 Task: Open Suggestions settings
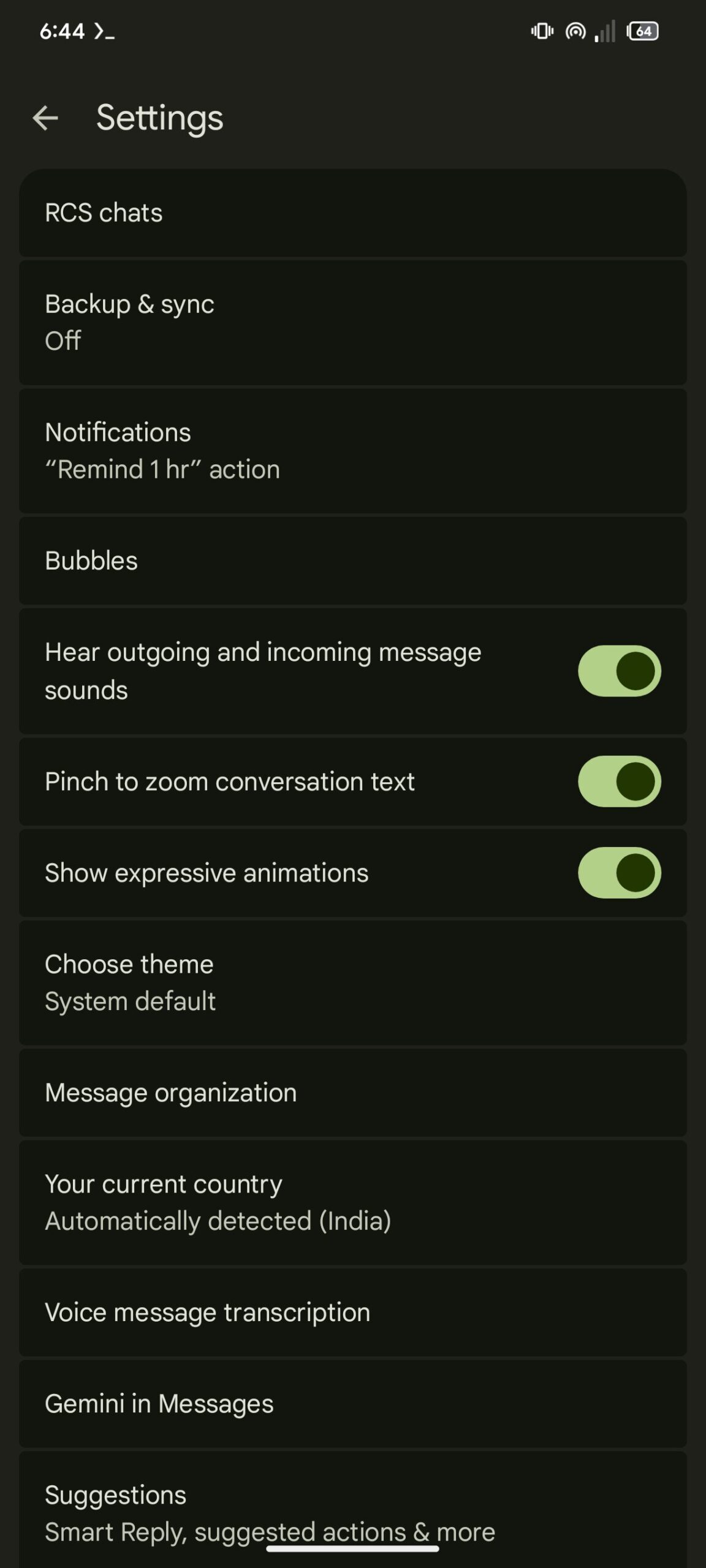pos(353,1510)
